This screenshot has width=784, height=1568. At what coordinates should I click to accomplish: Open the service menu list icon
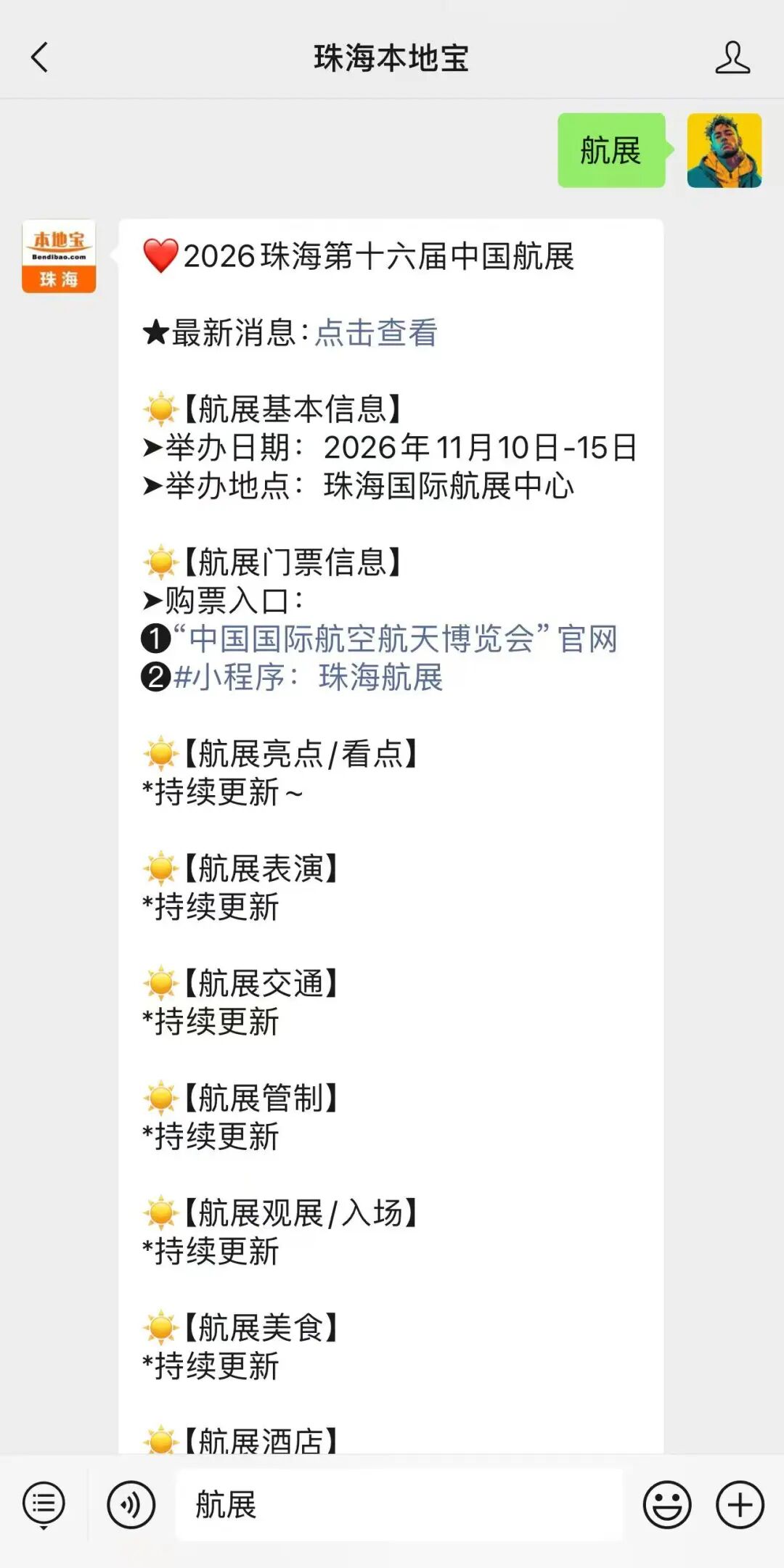44,1505
